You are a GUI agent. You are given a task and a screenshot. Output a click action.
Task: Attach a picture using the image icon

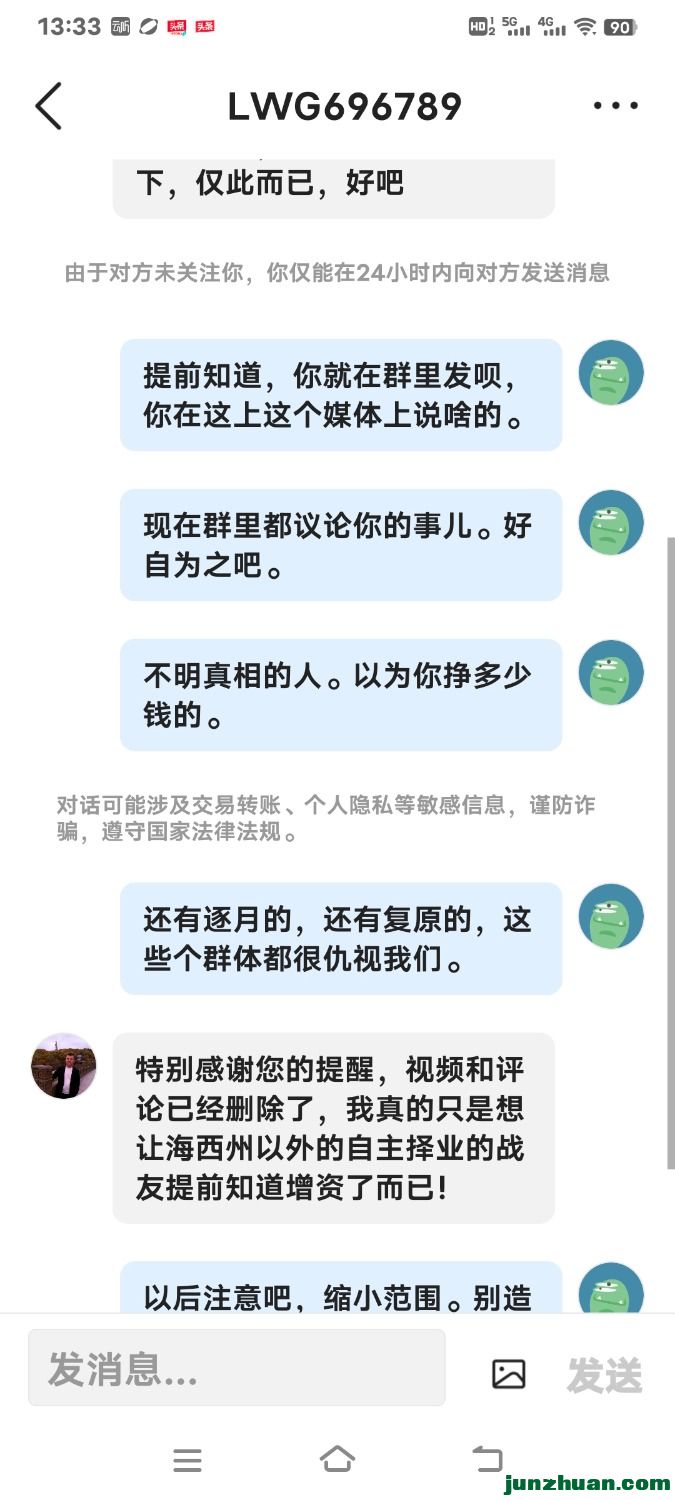[509, 1374]
